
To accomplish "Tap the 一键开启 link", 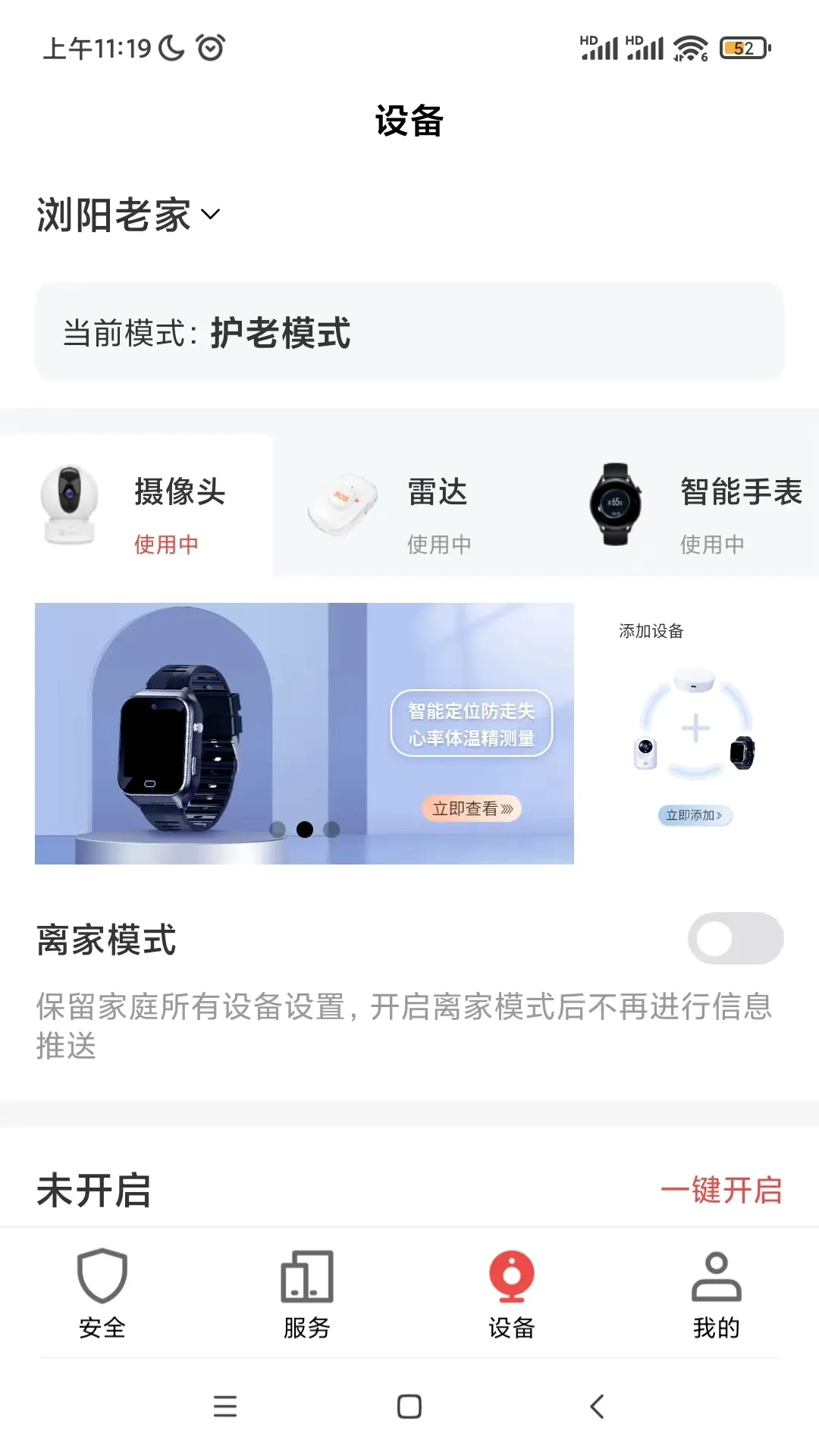I will pos(721,1190).
